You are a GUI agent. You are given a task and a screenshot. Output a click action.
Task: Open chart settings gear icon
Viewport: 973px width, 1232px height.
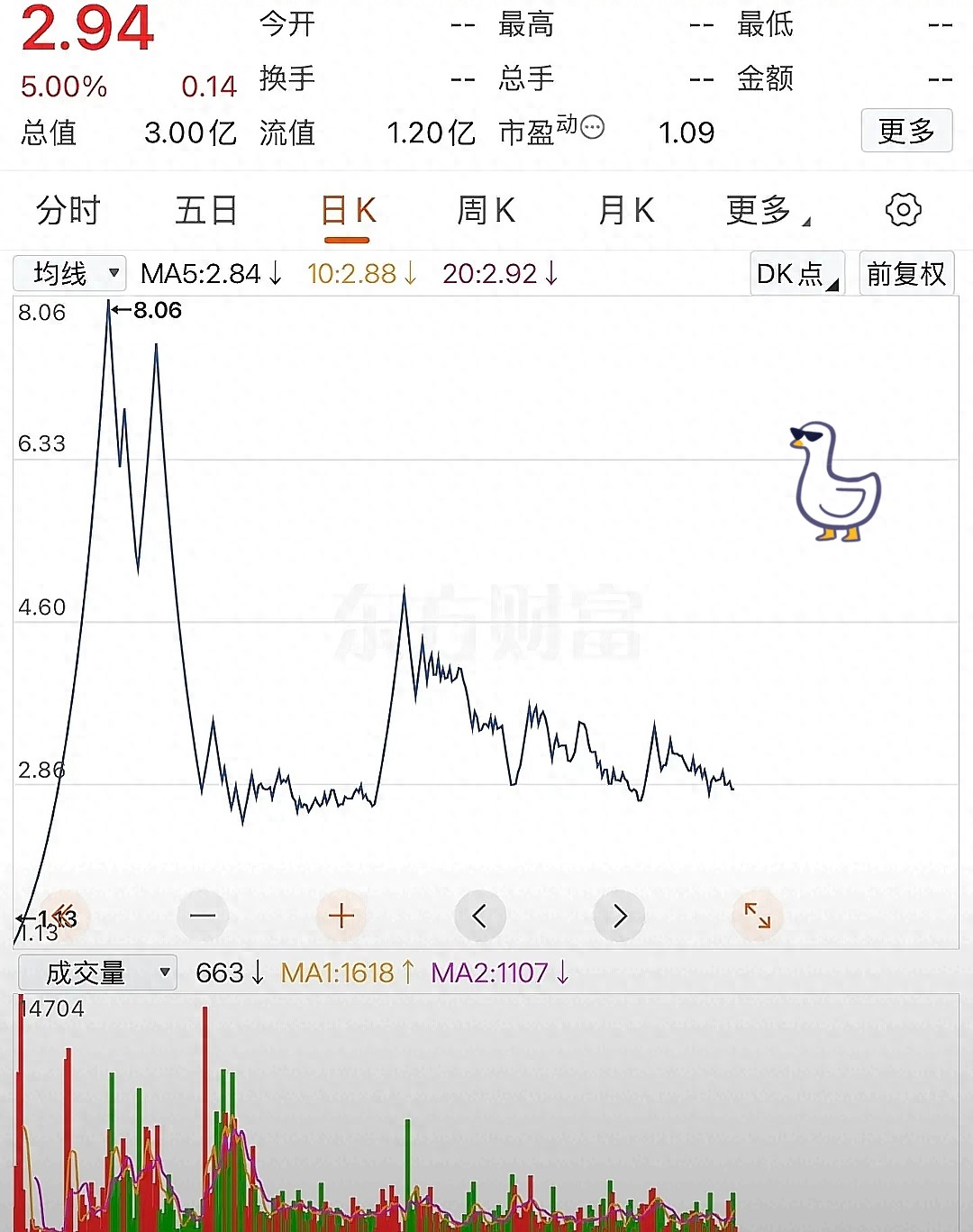click(x=903, y=210)
